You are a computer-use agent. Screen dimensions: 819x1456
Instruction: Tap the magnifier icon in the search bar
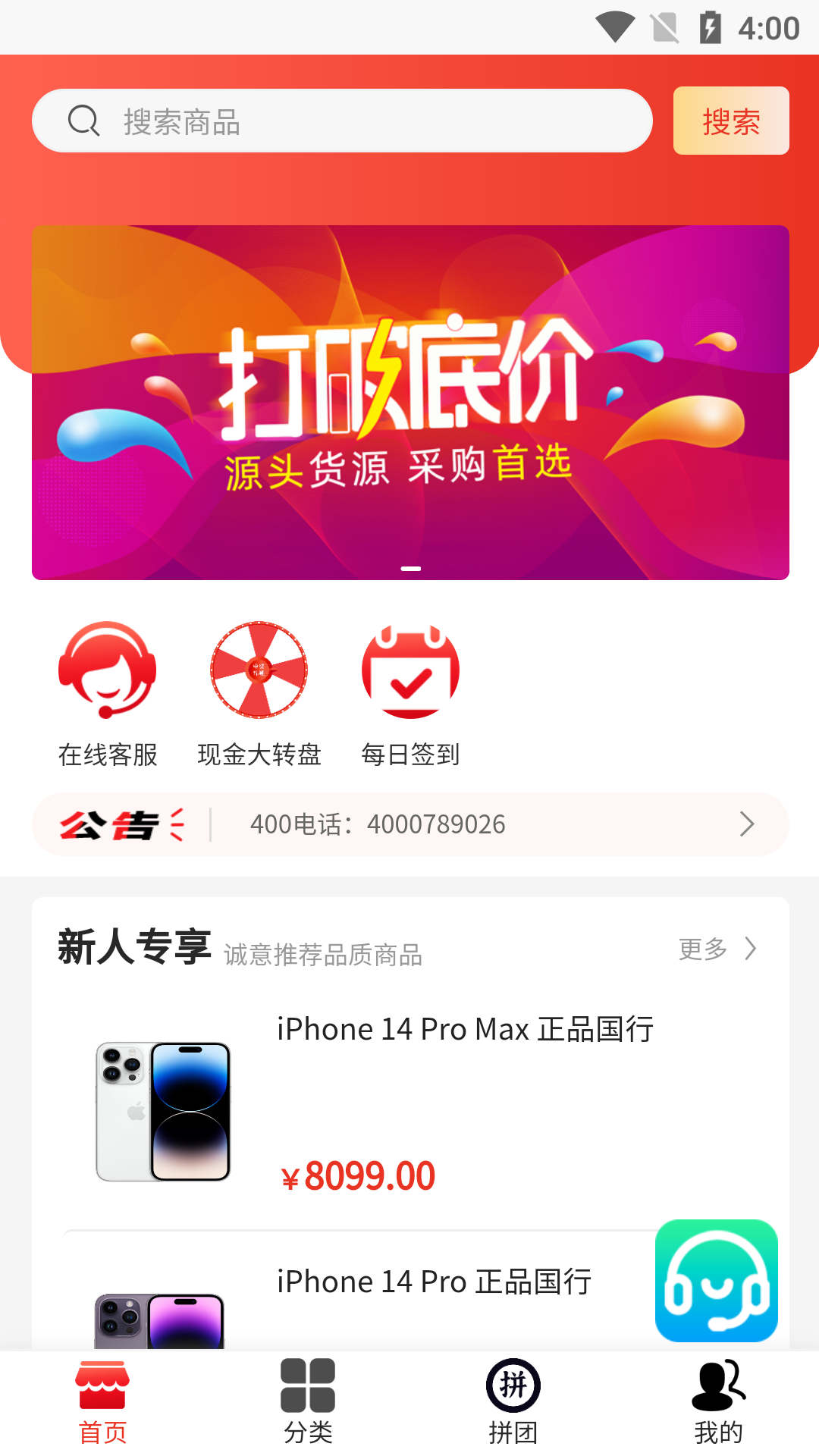point(84,120)
